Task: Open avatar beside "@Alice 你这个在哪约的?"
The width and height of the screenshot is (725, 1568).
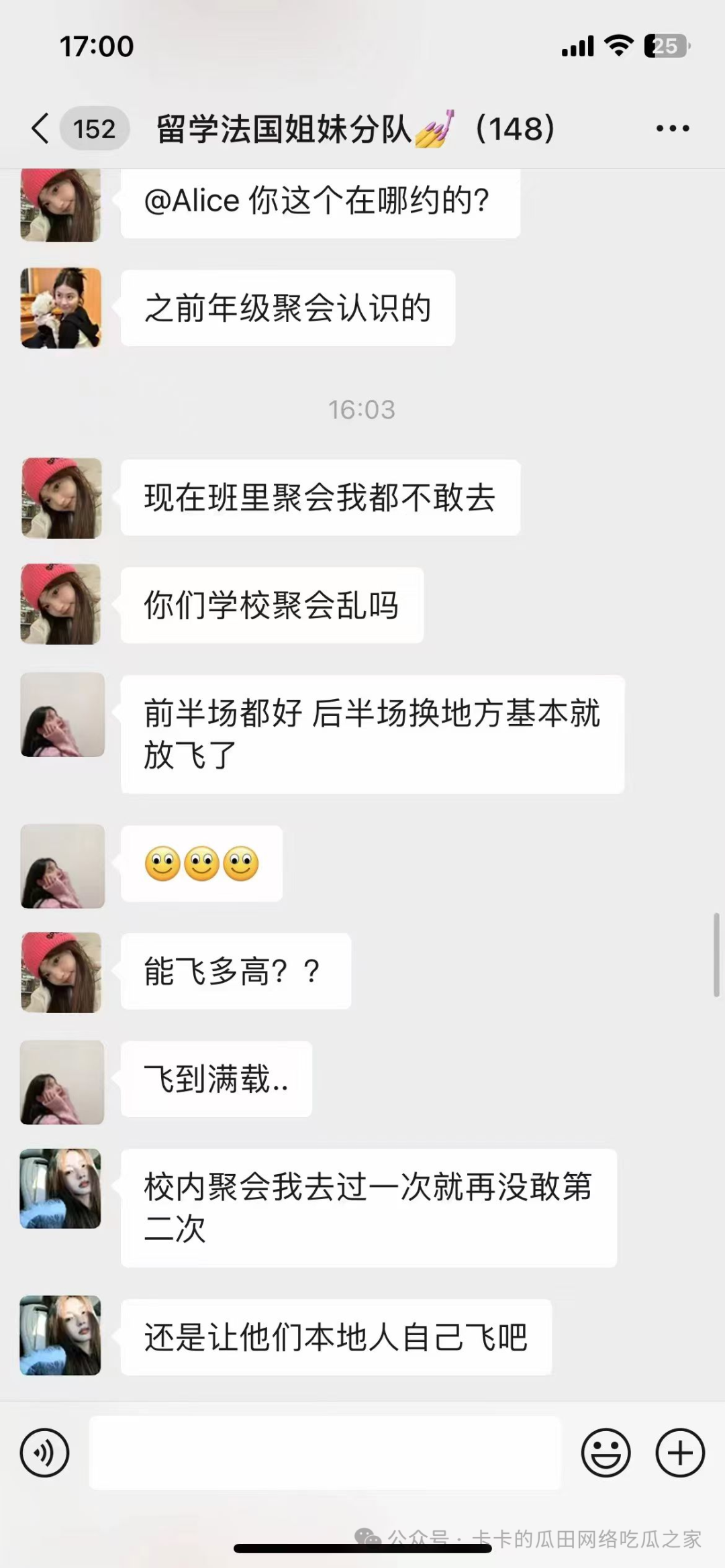Action: 61,204
